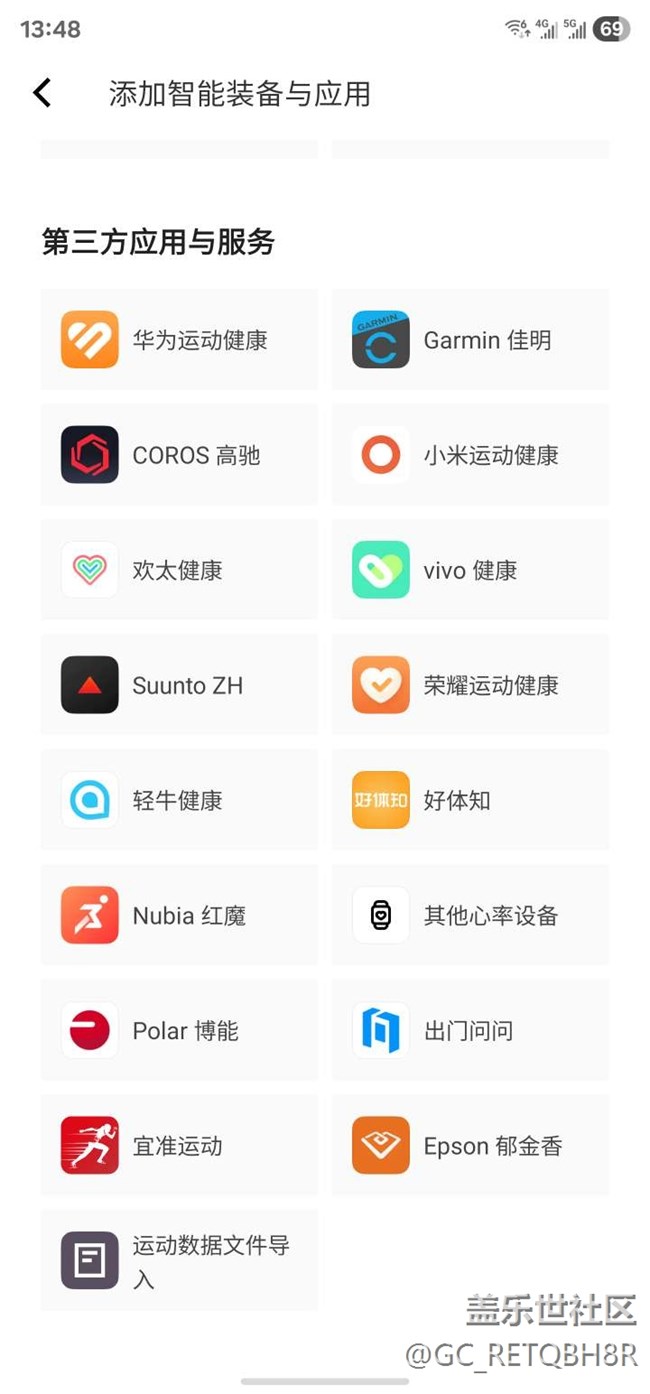This screenshot has width=650, height=1394.
Task: Select Garmin 佳明 service
Action: pyautogui.click(x=470, y=340)
